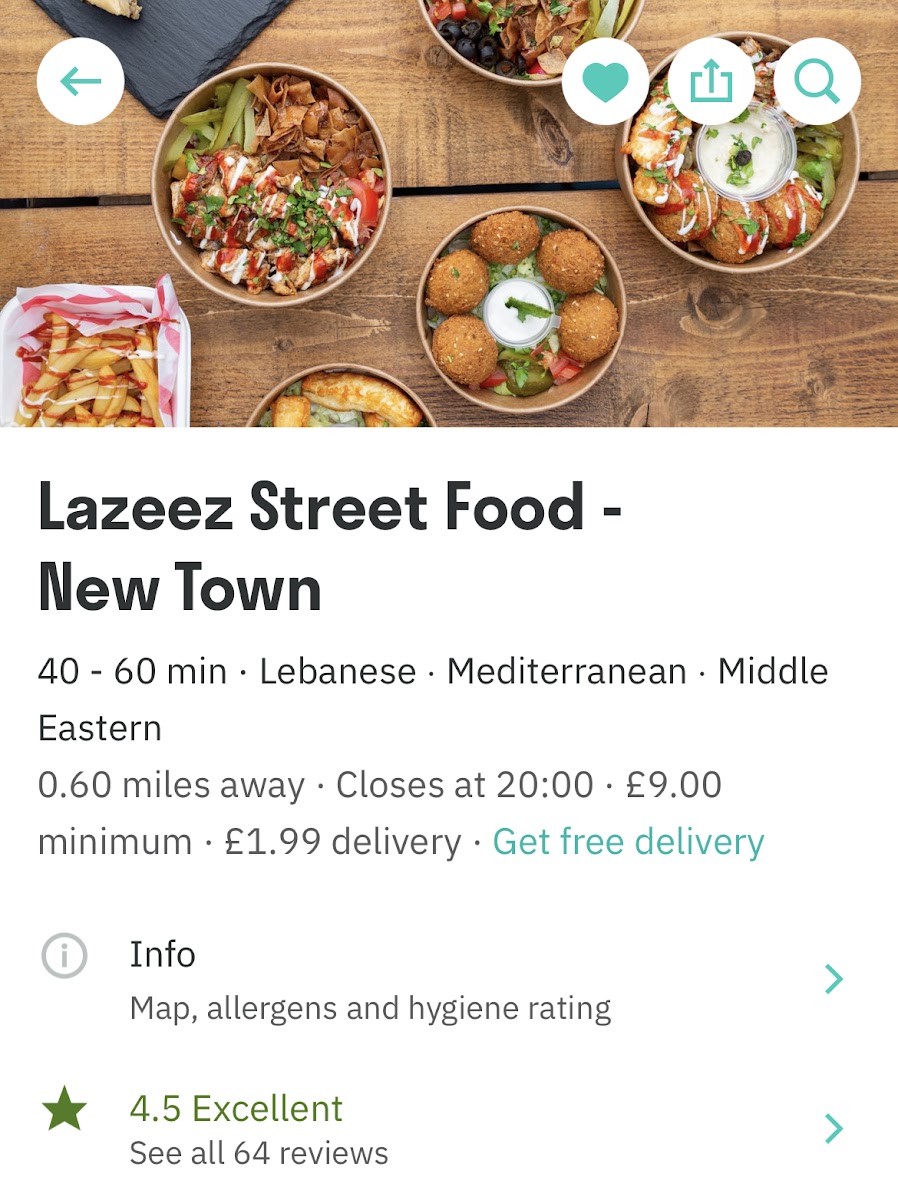Tap the Get free delivery link
Image resolution: width=898 pixels, height=1200 pixels.
[628, 842]
